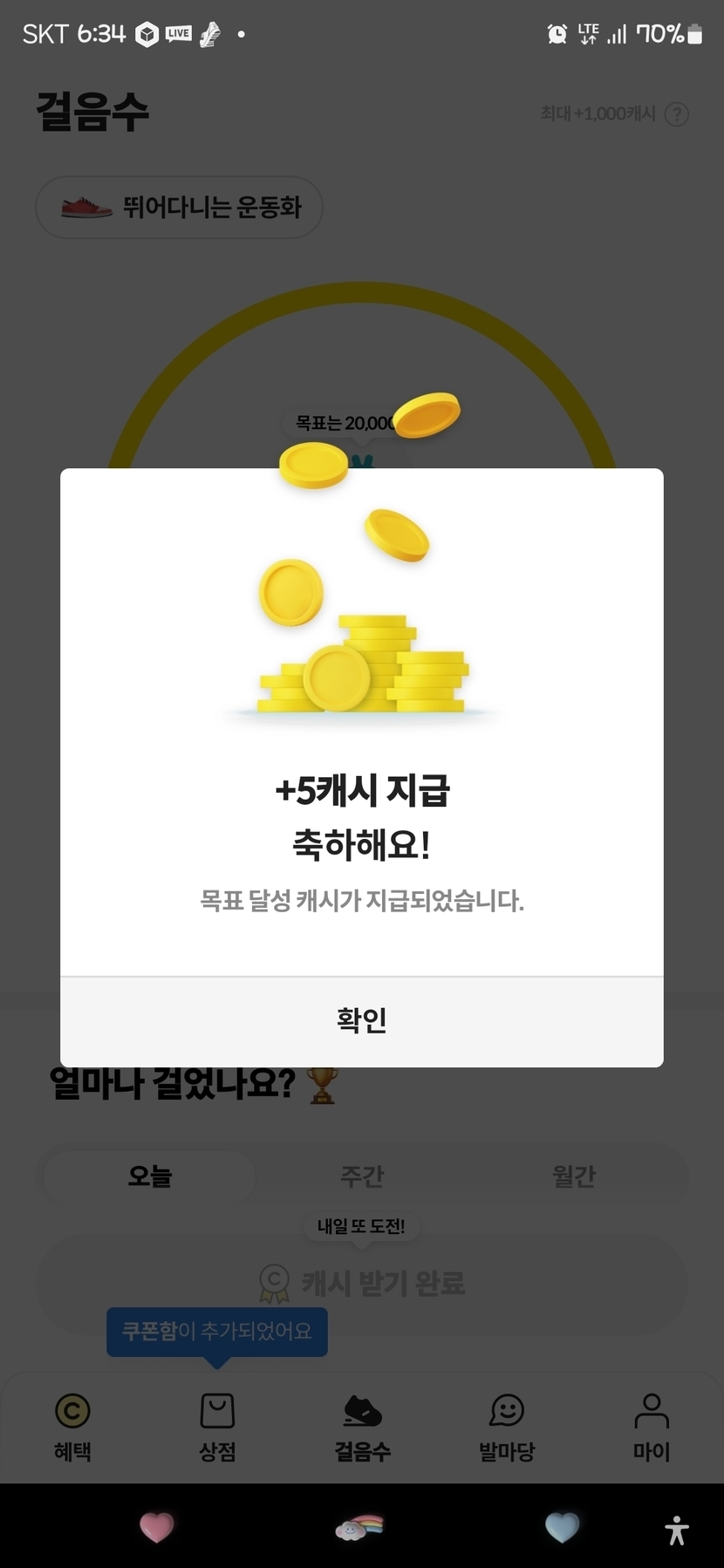Confirm the cash reward dialog with 확인
This screenshot has width=724, height=1568.
pyautogui.click(x=361, y=1020)
